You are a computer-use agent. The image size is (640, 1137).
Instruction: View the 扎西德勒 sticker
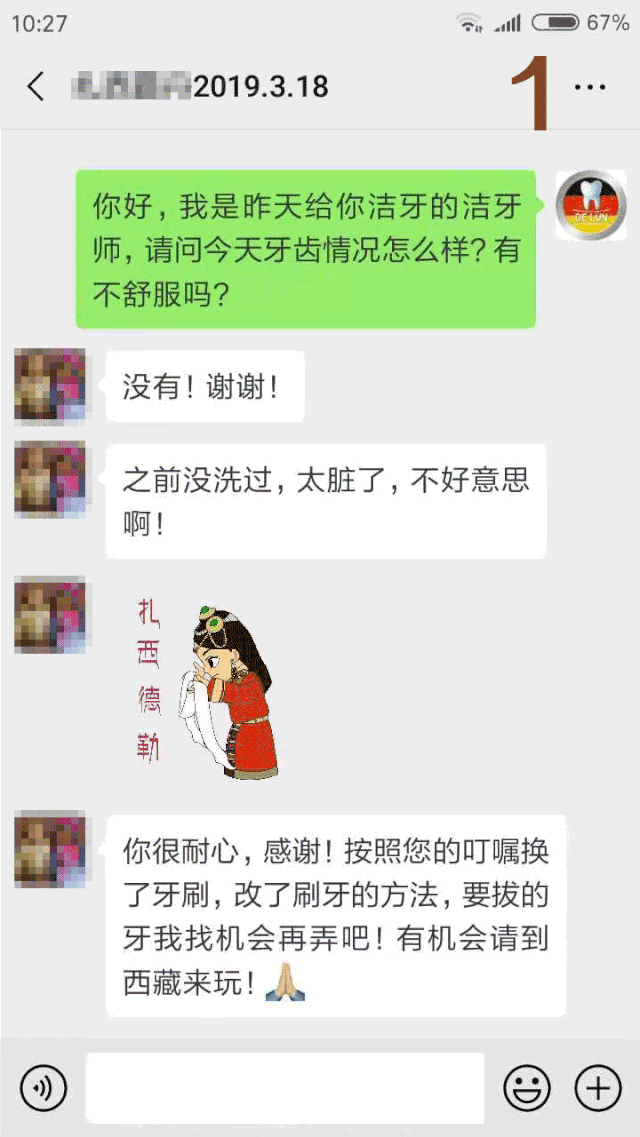(207, 691)
